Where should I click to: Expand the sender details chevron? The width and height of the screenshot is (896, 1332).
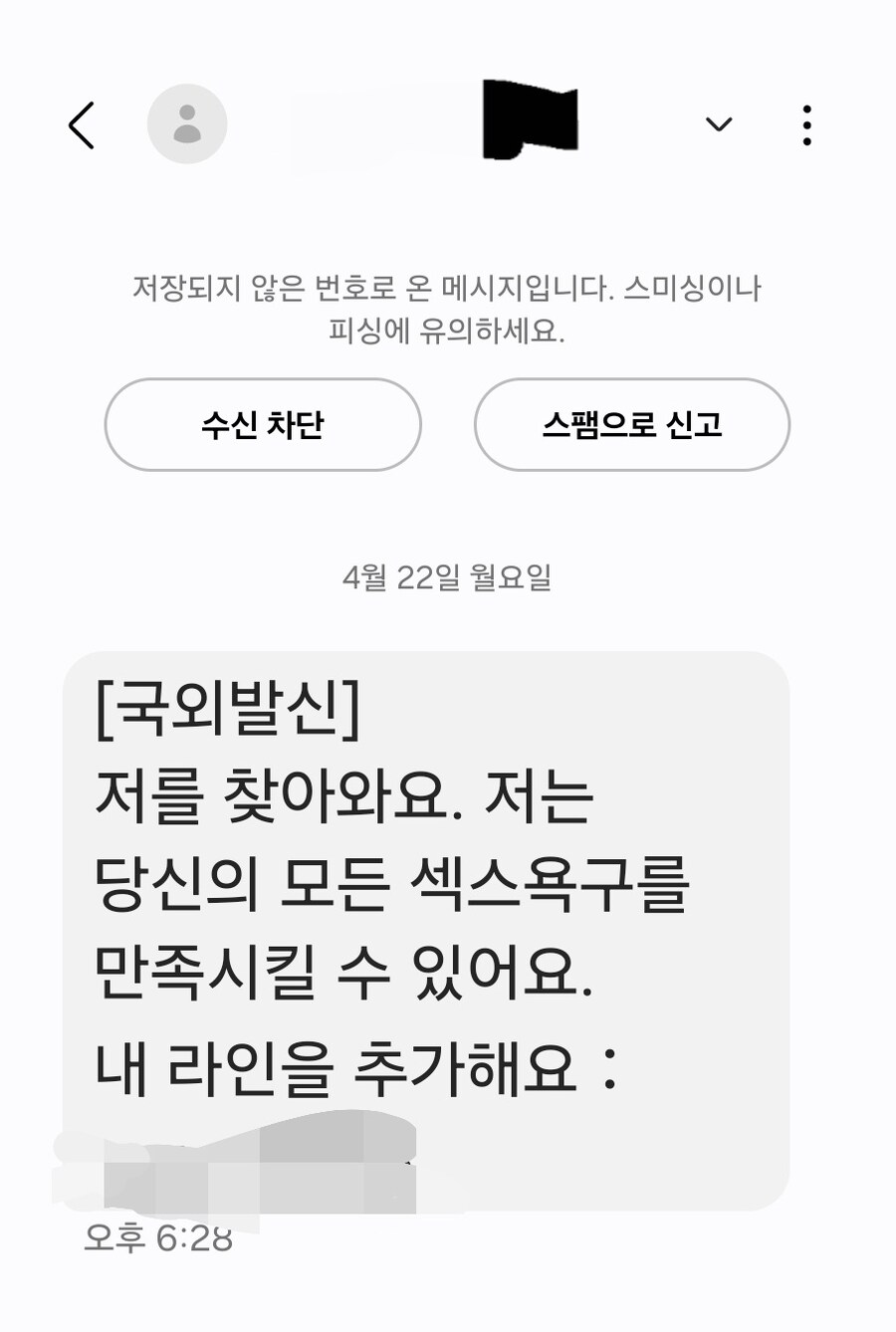click(719, 124)
